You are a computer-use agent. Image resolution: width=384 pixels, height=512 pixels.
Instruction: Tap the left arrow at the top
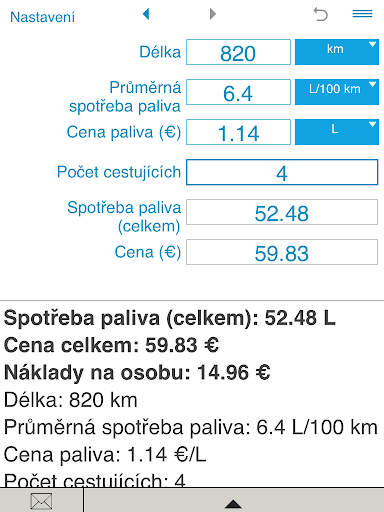(146, 14)
